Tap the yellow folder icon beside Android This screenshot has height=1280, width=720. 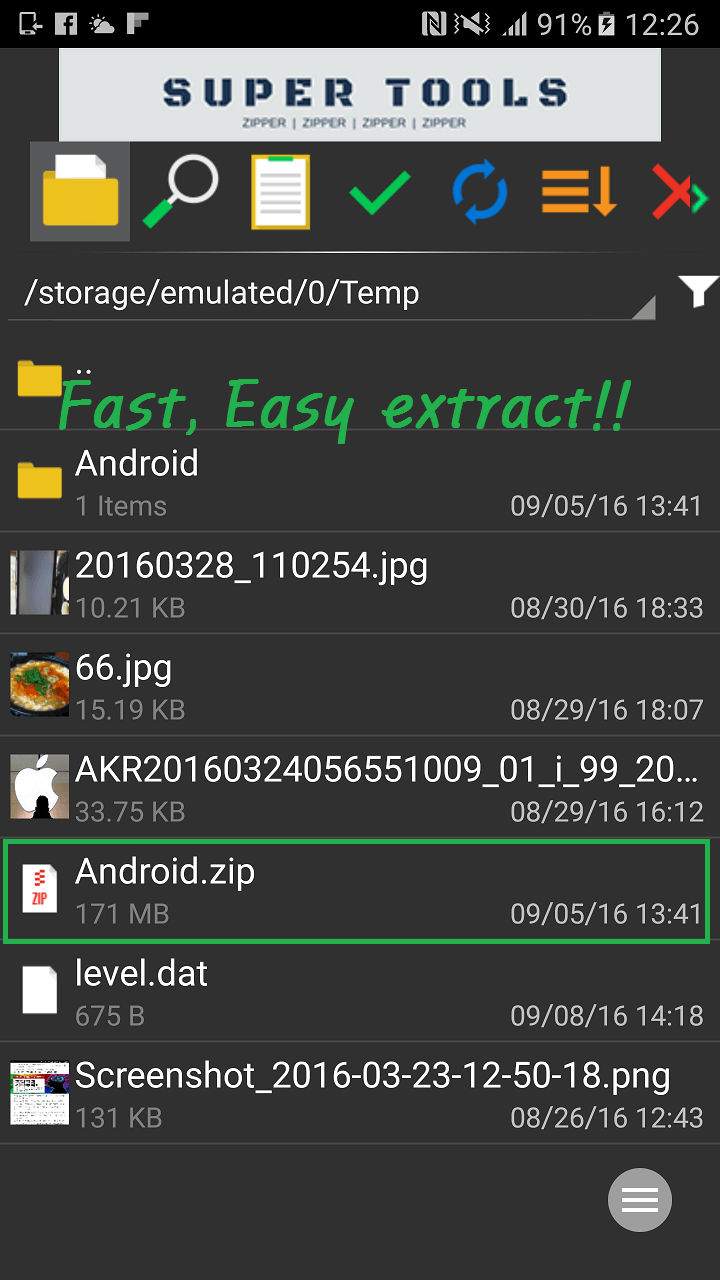point(38,480)
